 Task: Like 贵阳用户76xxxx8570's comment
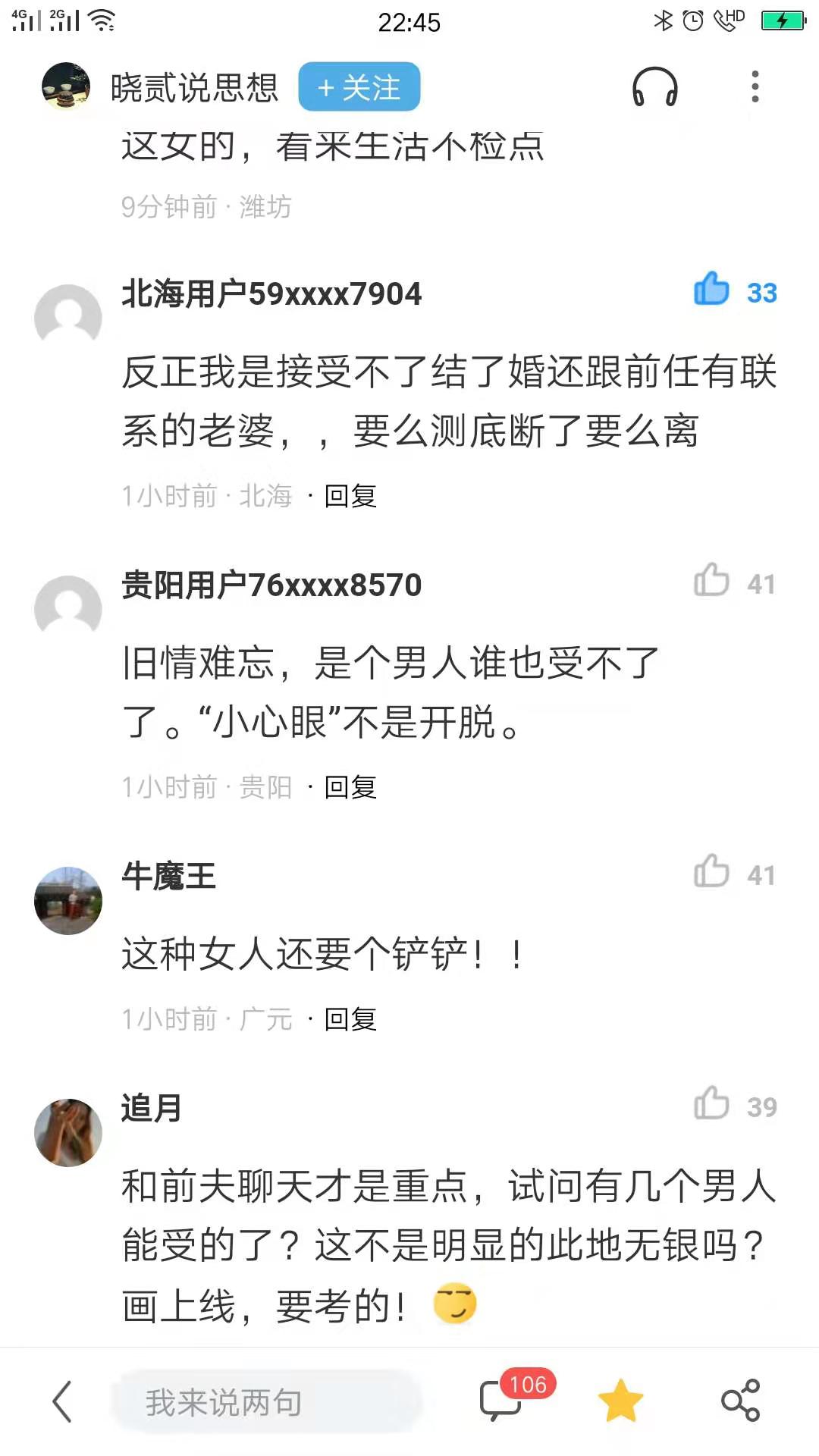coord(711,581)
